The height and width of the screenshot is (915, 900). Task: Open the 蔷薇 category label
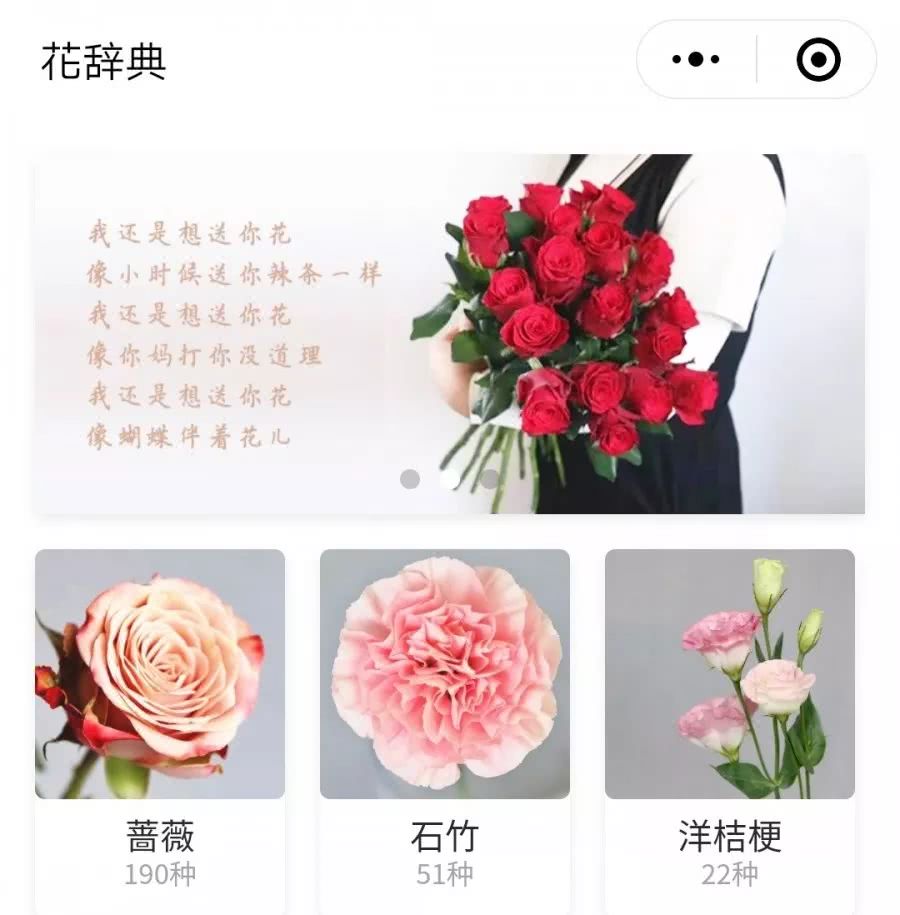[162, 836]
